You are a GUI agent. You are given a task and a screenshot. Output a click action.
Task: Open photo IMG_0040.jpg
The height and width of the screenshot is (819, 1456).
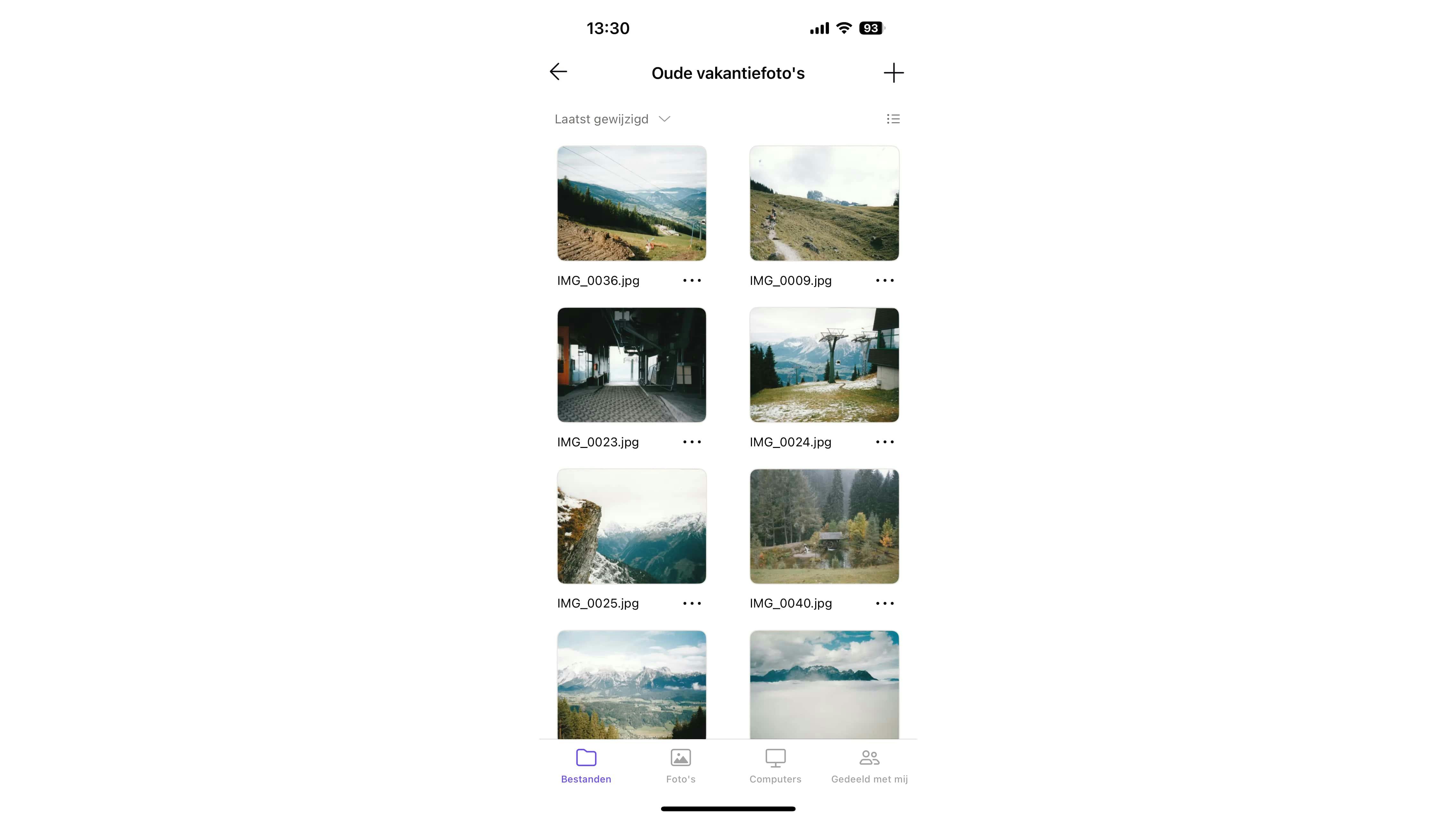[x=824, y=526]
